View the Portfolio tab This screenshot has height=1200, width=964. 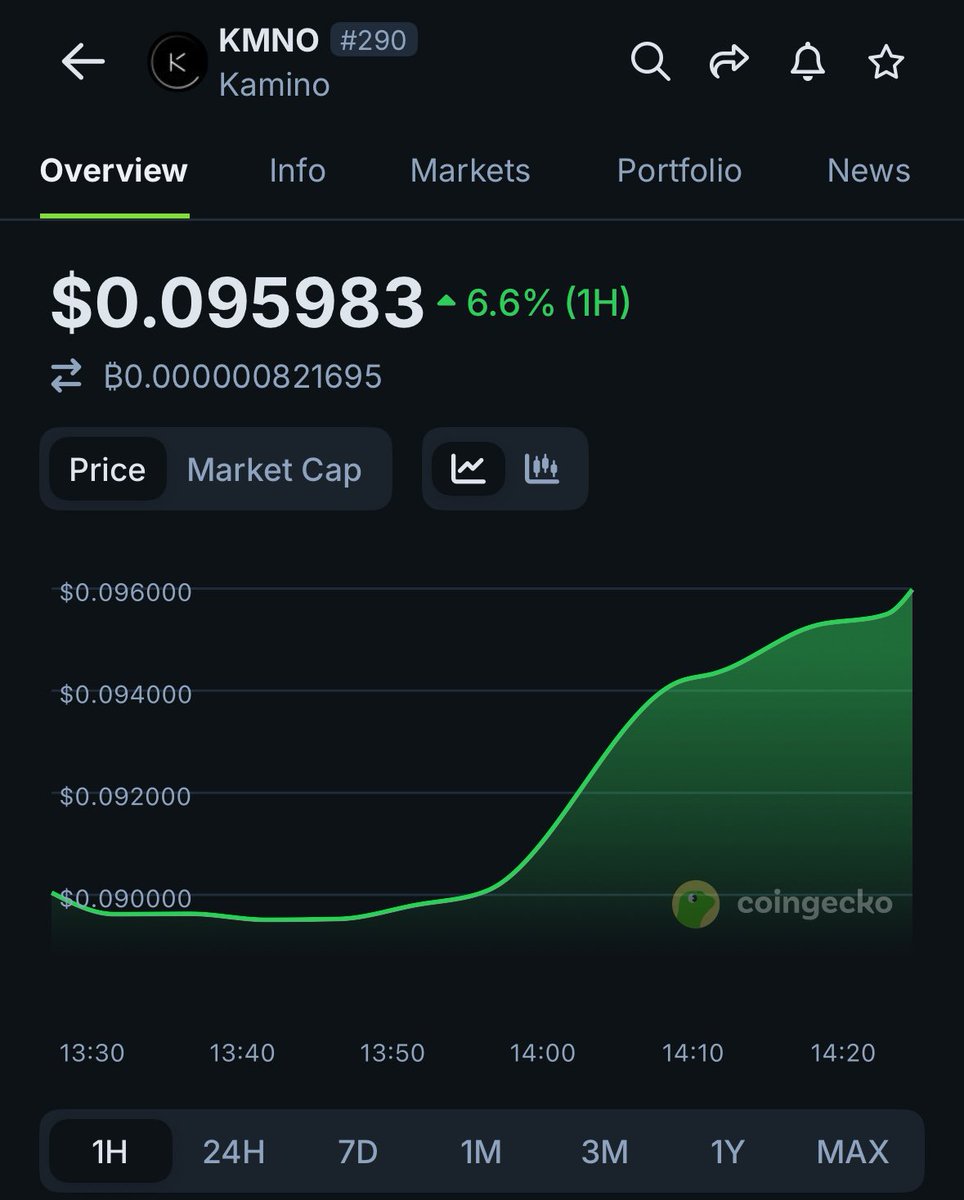click(679, 170)
